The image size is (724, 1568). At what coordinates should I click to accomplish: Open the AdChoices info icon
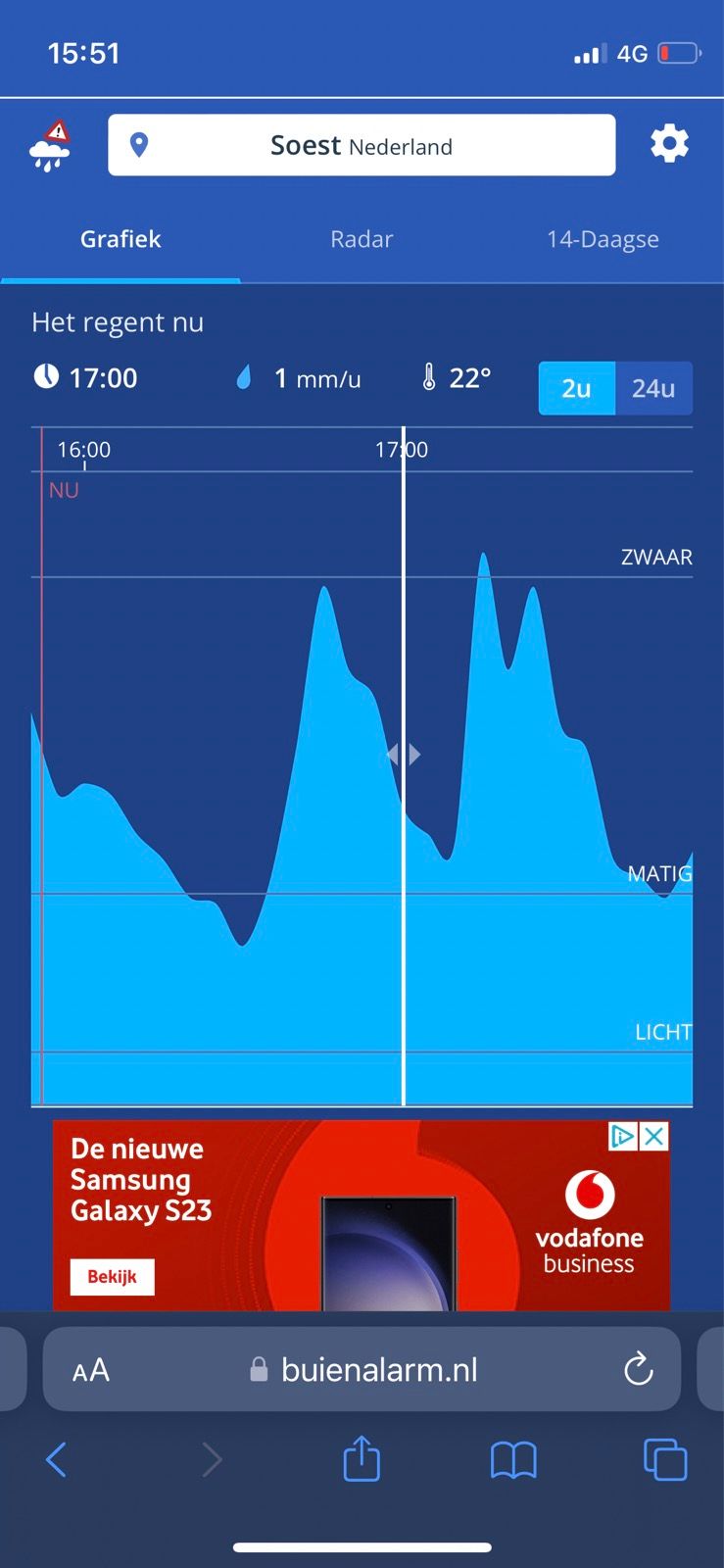(623, 1136)
